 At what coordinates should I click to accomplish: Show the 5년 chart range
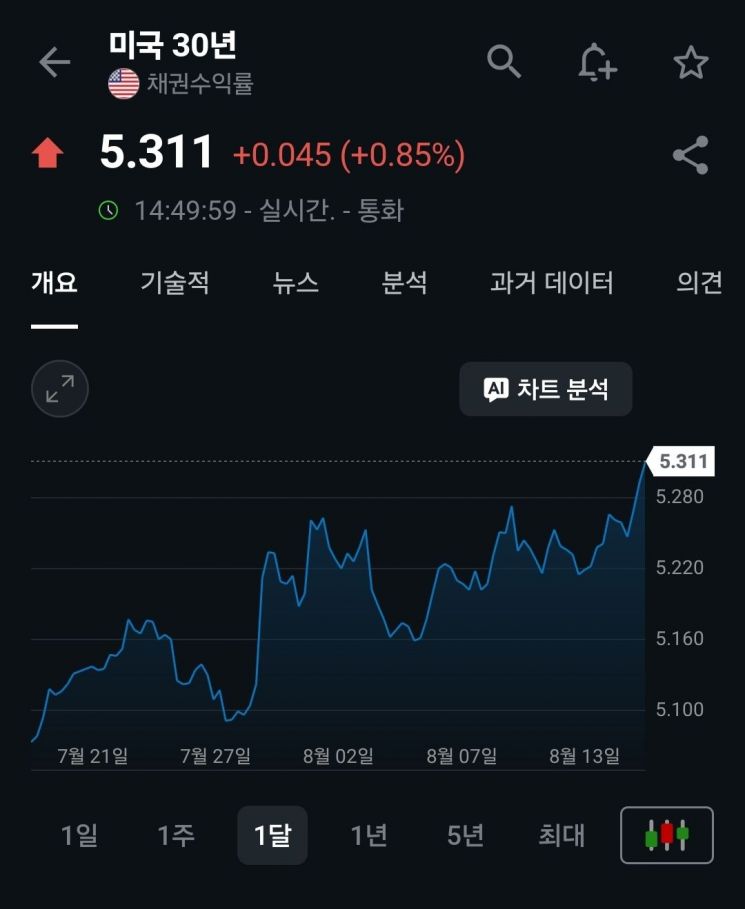(466, 835)
